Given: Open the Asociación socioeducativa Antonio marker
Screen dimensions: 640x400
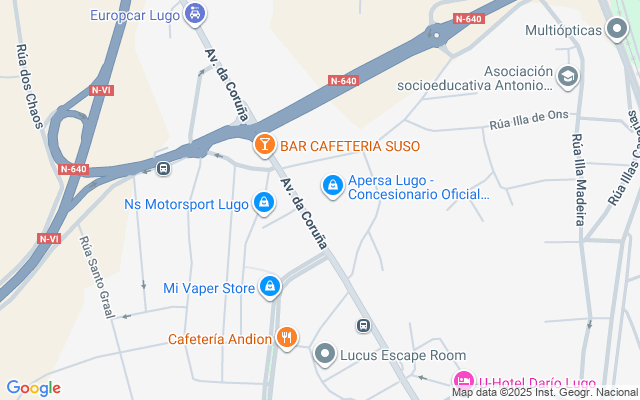Looking at the screenshot, I should [568, 78].
